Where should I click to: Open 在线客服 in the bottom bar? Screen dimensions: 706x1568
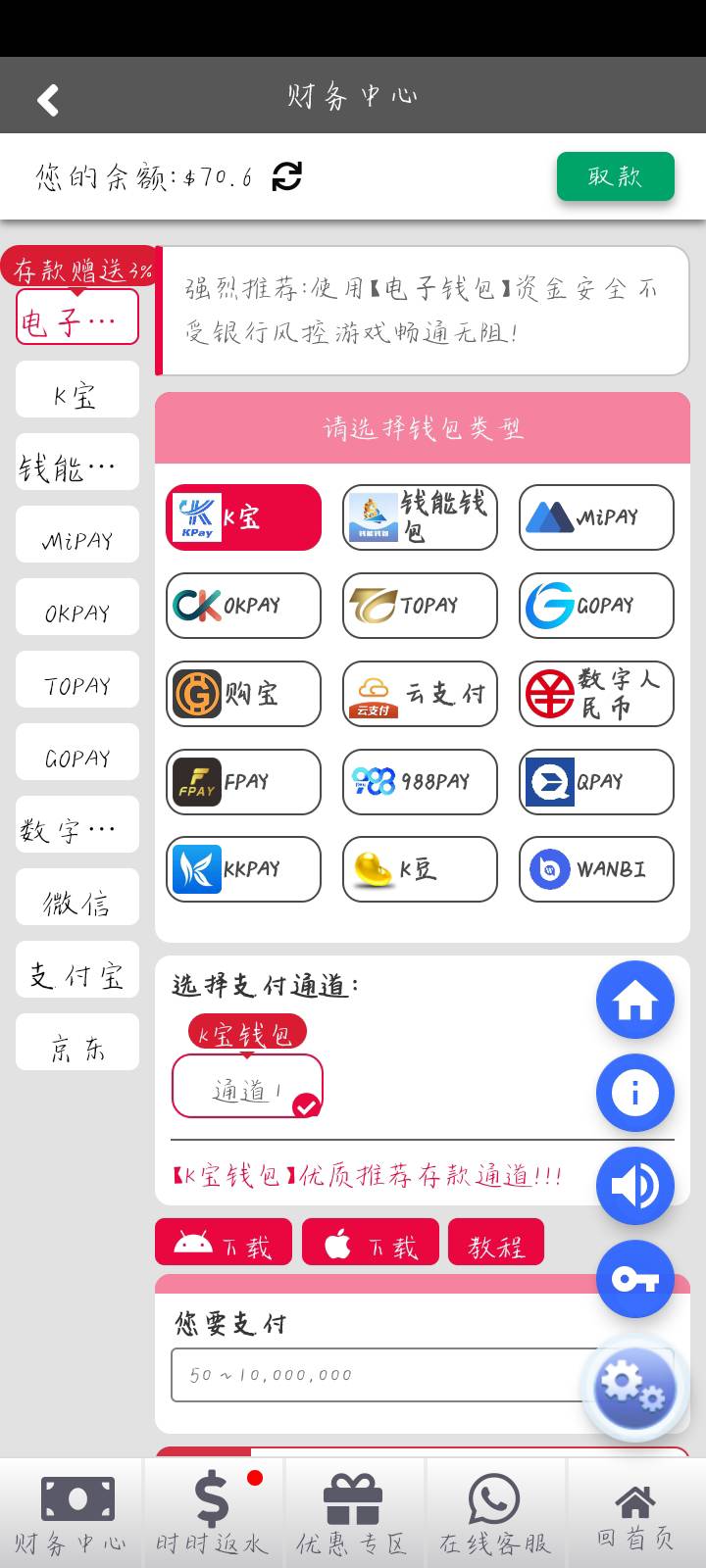coord(494,1513)
